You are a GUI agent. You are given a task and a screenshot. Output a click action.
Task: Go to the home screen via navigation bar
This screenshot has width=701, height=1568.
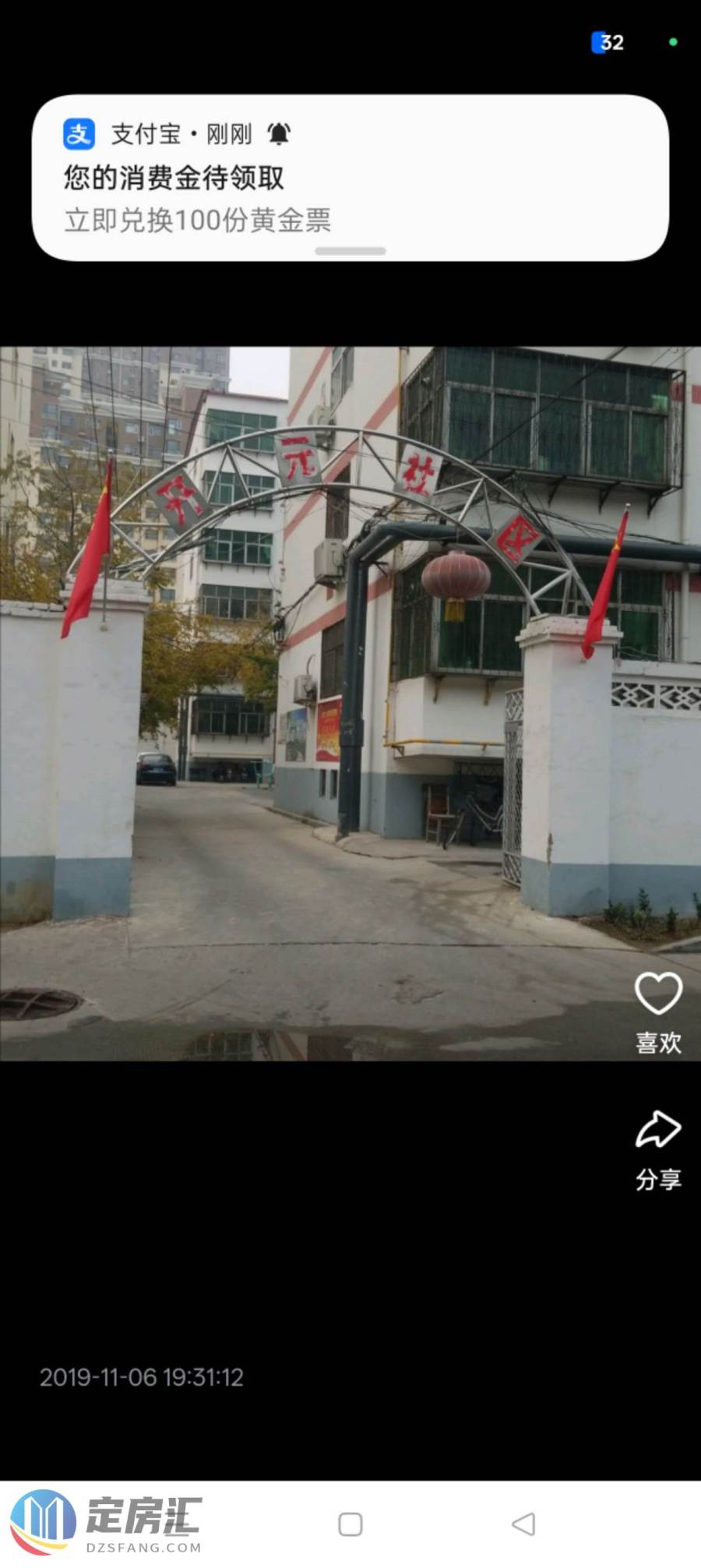coord(350,1524)
